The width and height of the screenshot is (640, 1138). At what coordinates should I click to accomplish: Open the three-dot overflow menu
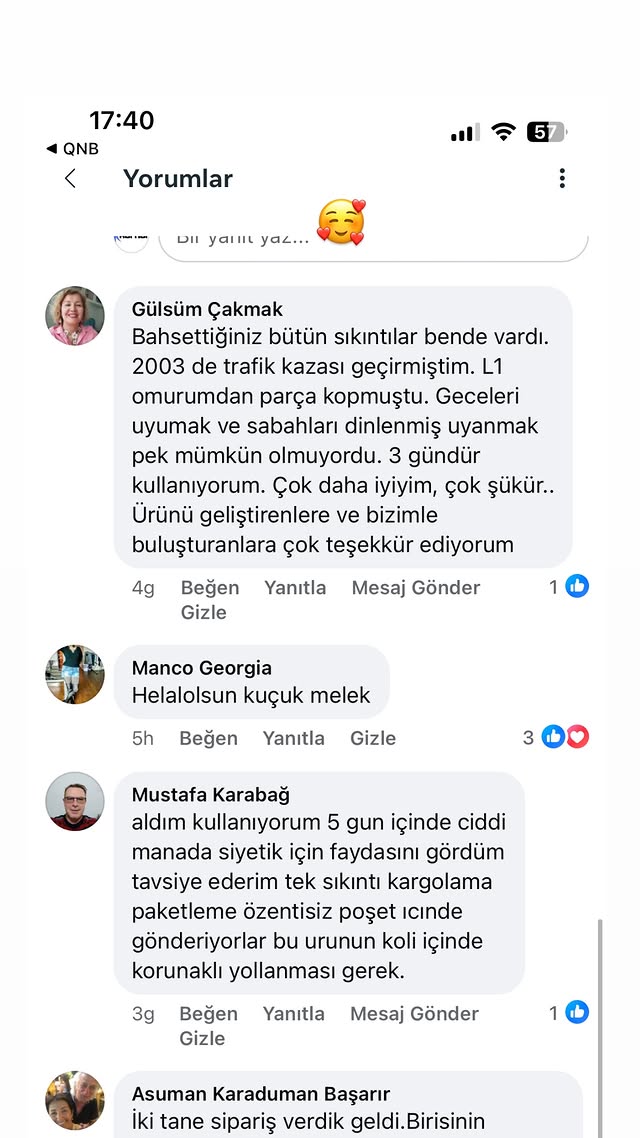[x=562, y=179]
